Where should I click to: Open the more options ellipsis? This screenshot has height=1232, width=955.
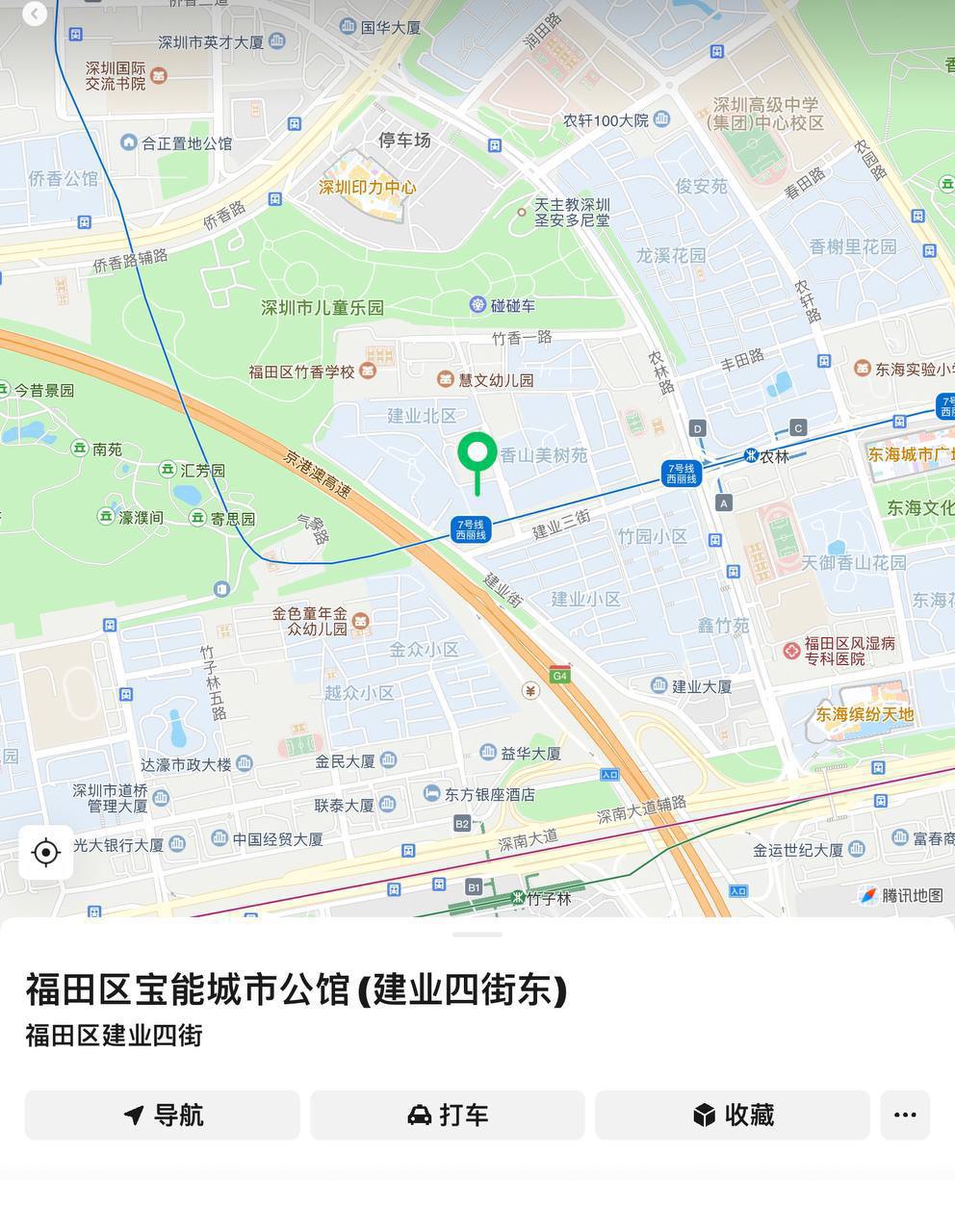905,1115
